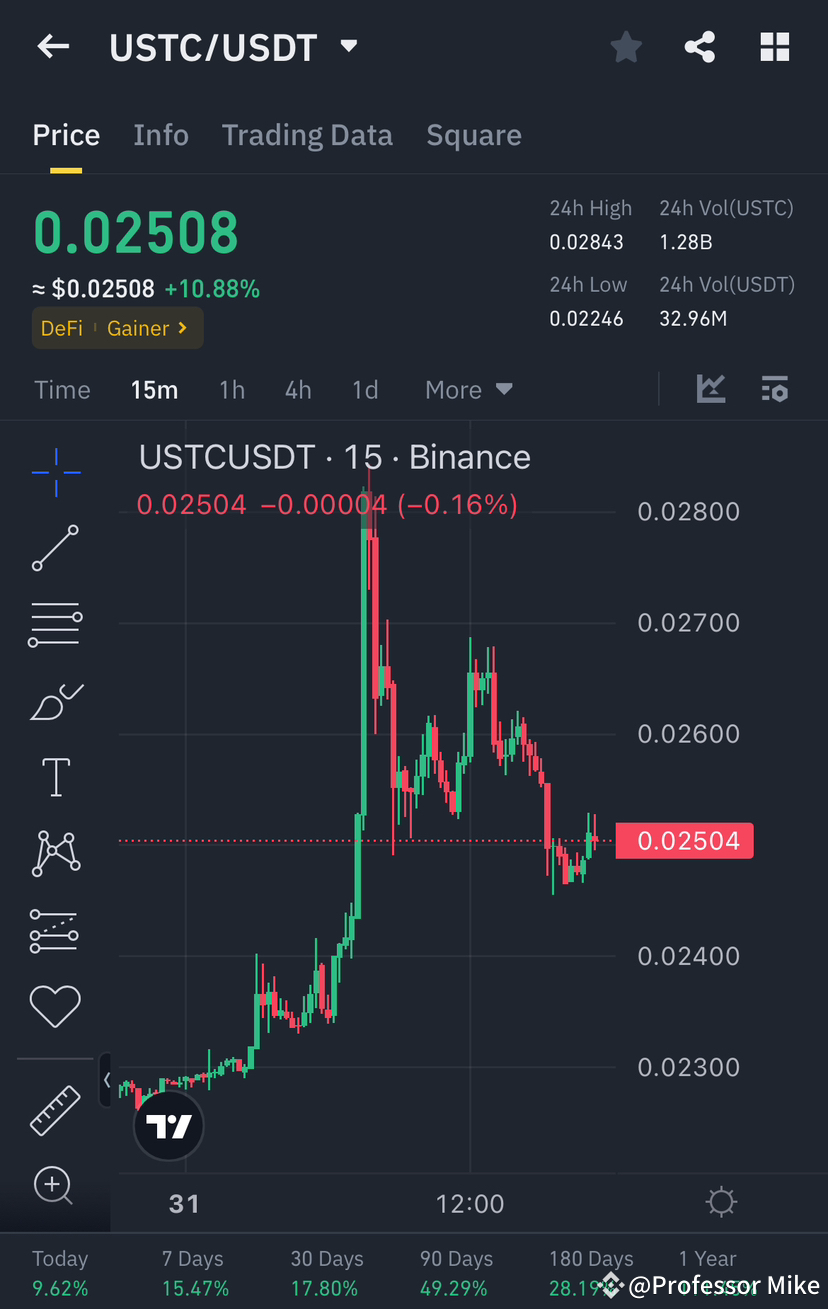Open the trading pair selector dropdown
The width and height of the screenshot is (828, 1309).
click(x=347, y=46)
